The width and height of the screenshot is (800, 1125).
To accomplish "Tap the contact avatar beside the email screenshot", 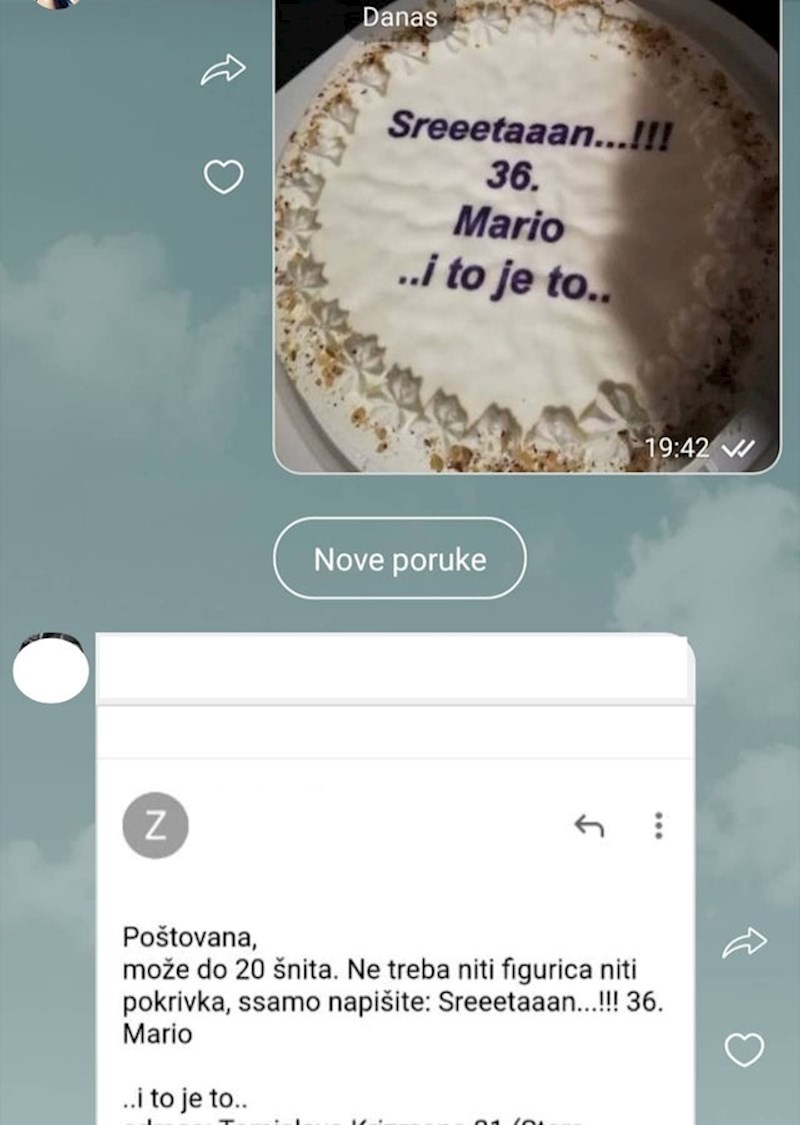I will (49, 670).
